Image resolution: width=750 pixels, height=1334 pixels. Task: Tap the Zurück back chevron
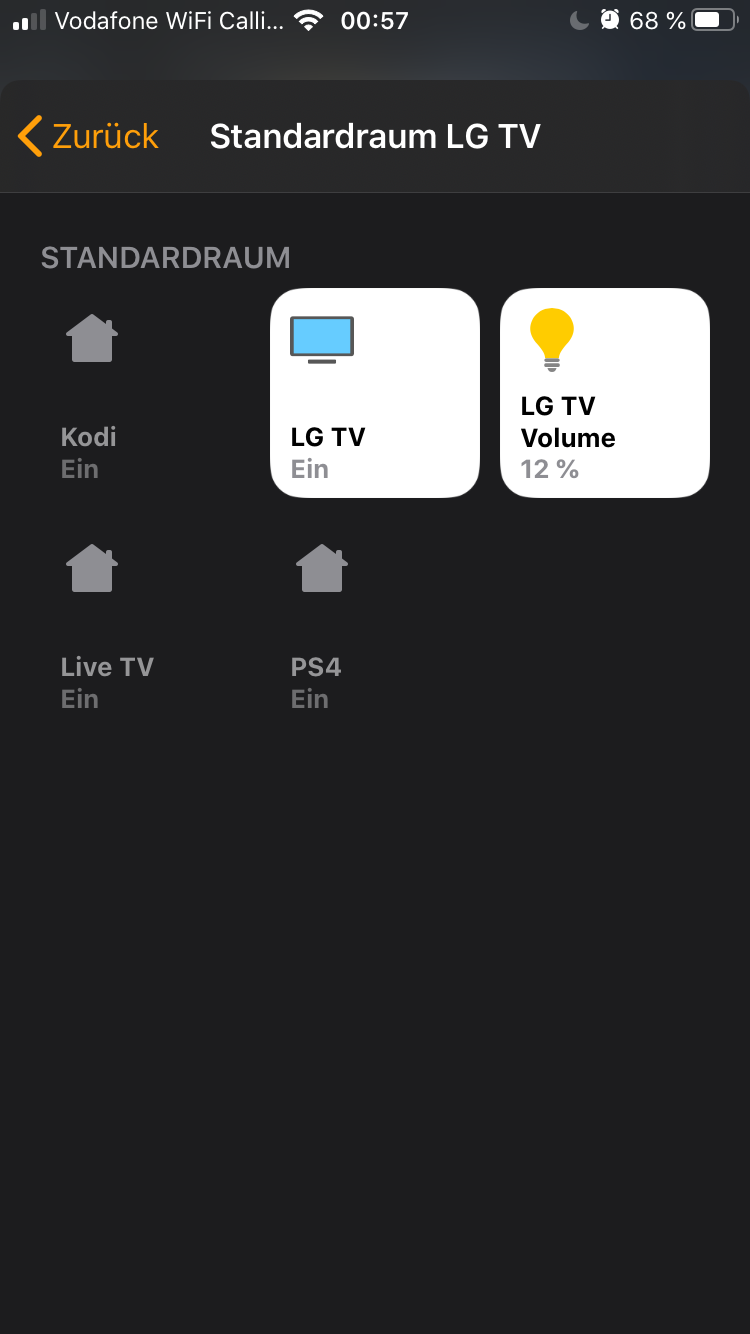29,135
